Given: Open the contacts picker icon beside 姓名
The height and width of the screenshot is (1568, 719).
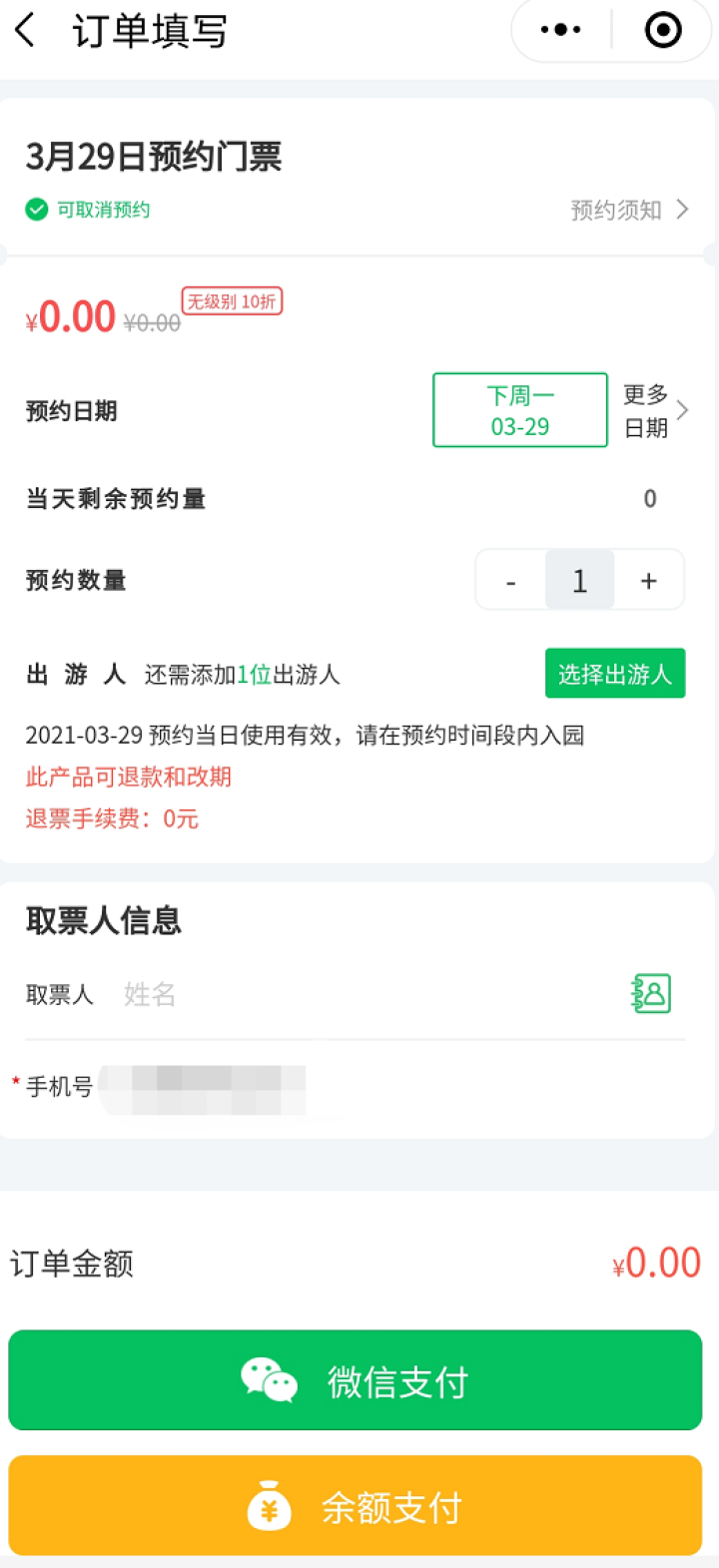Looking at the screenshot, I should coord(651,994).
